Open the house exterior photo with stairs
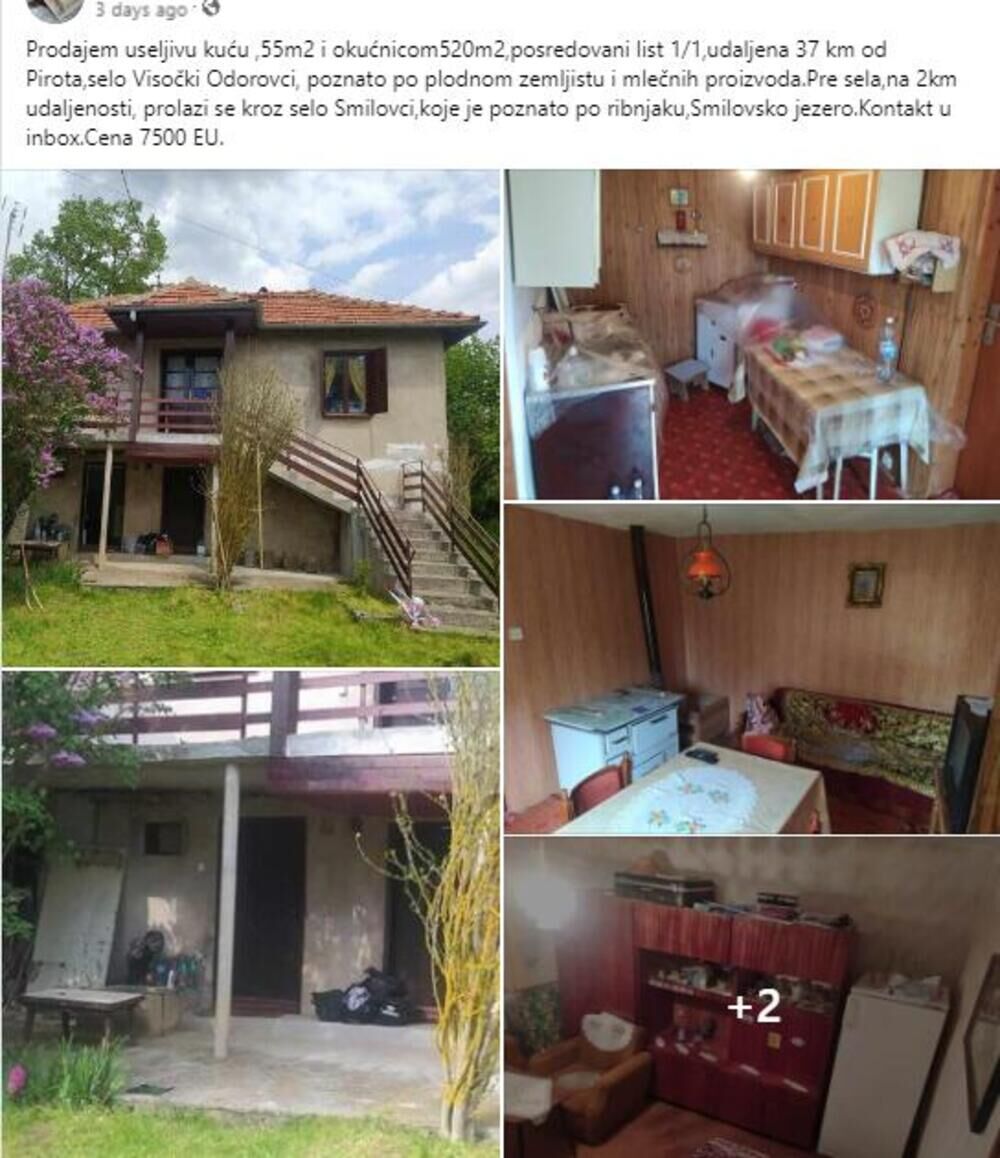Viewport: 1000px width, 1158px height. tap(250, 418)
